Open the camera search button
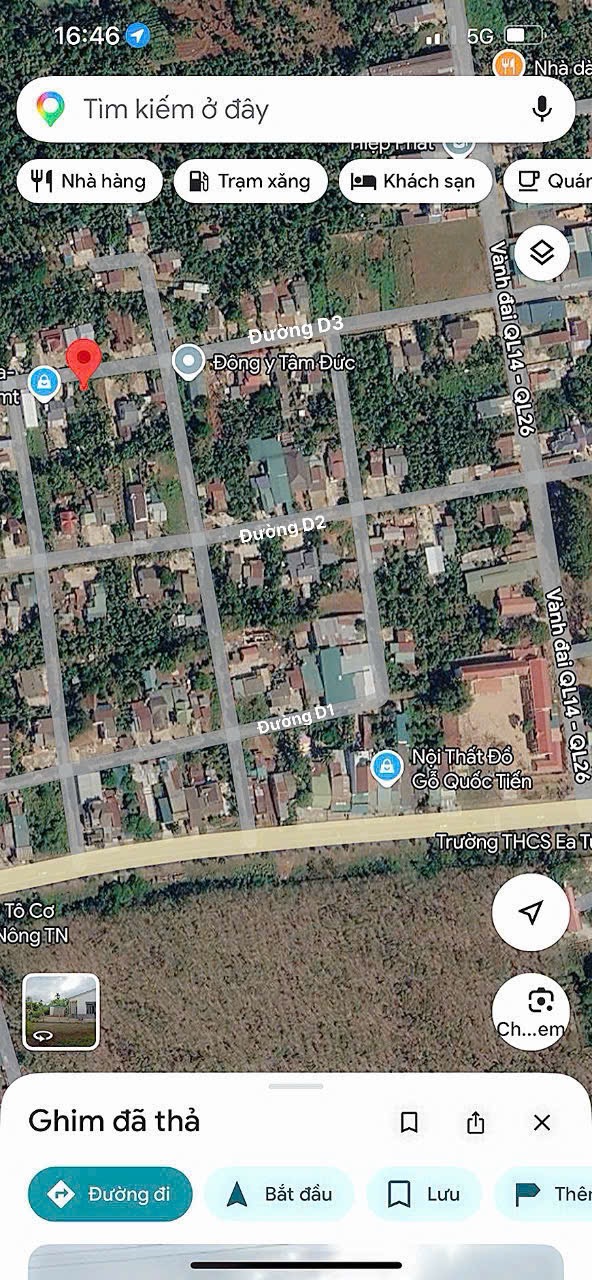 (x=531, y=1011)
